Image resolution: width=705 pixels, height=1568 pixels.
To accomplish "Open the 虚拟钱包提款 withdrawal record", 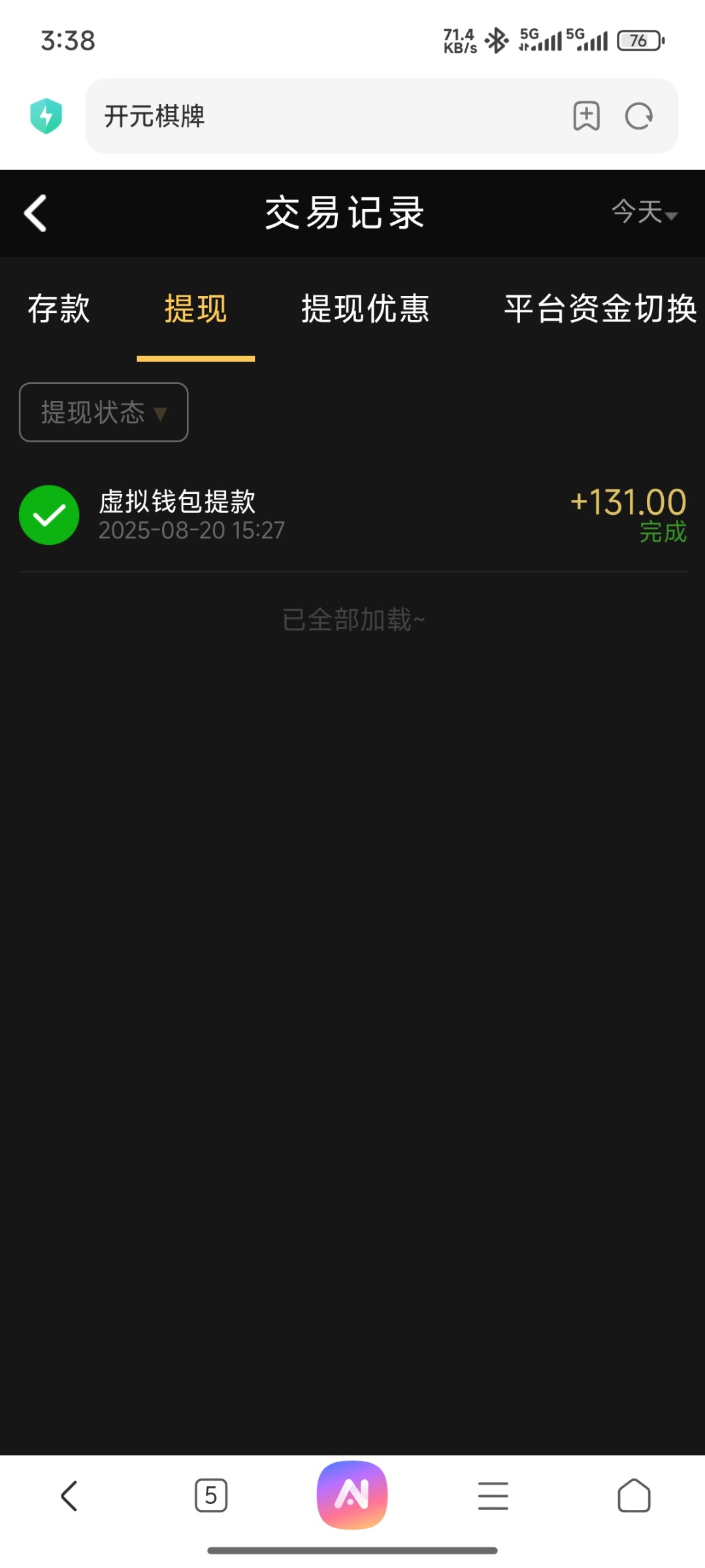I will pyautogui.click(x=352, y=515).
